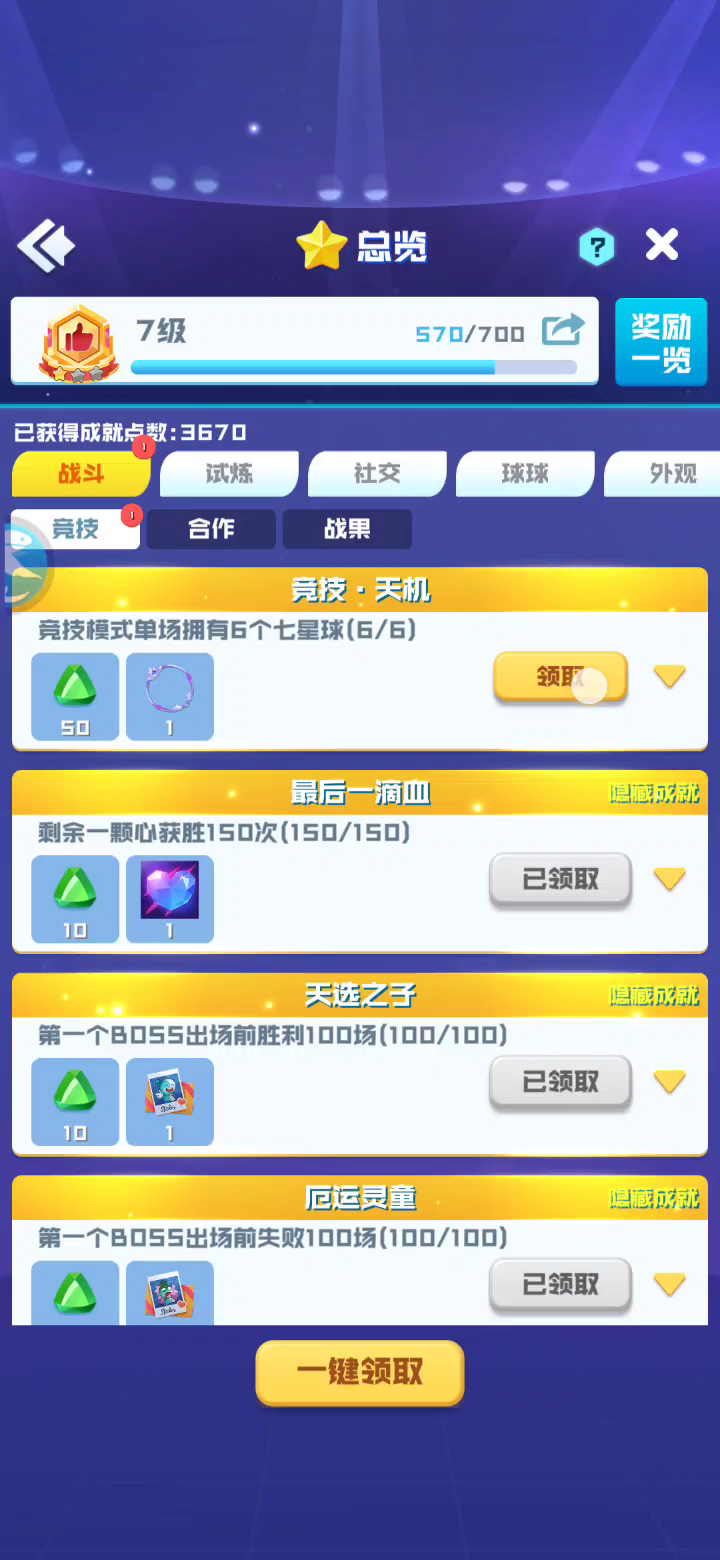Share the level 7 progress
Viewport: 720px width, 1560px height.
point(563,331)
